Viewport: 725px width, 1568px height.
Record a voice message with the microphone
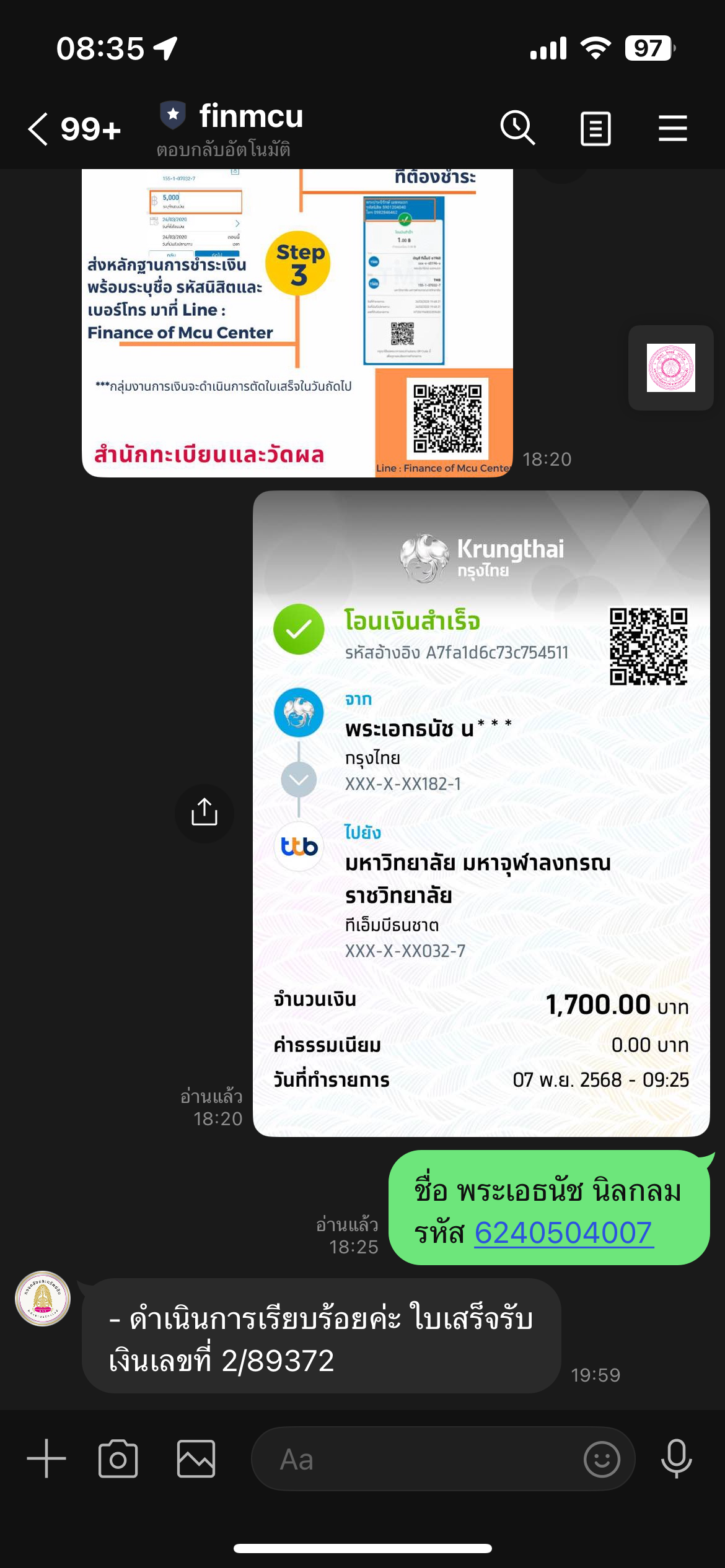[676, 1458]
